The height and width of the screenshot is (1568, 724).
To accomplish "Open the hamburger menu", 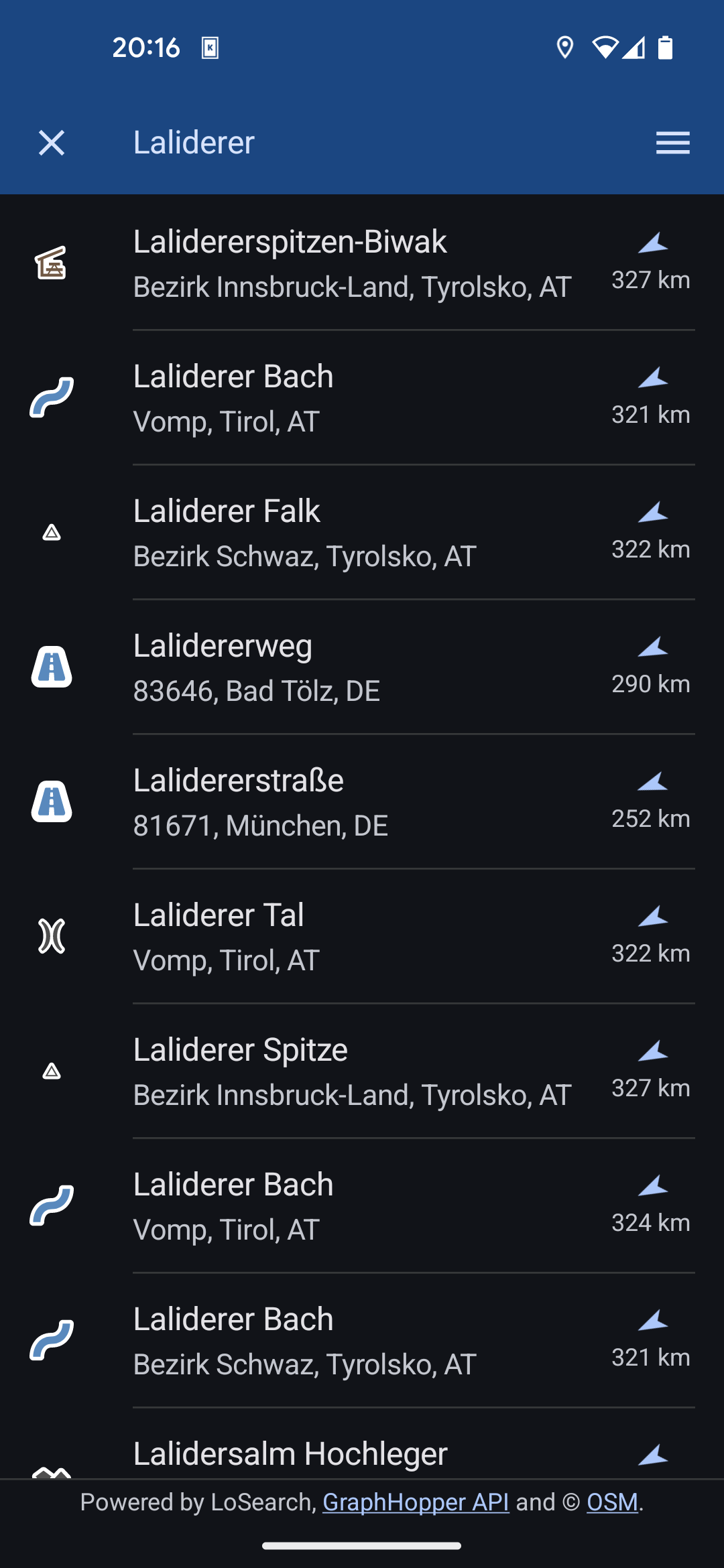I will click(672, 143).
